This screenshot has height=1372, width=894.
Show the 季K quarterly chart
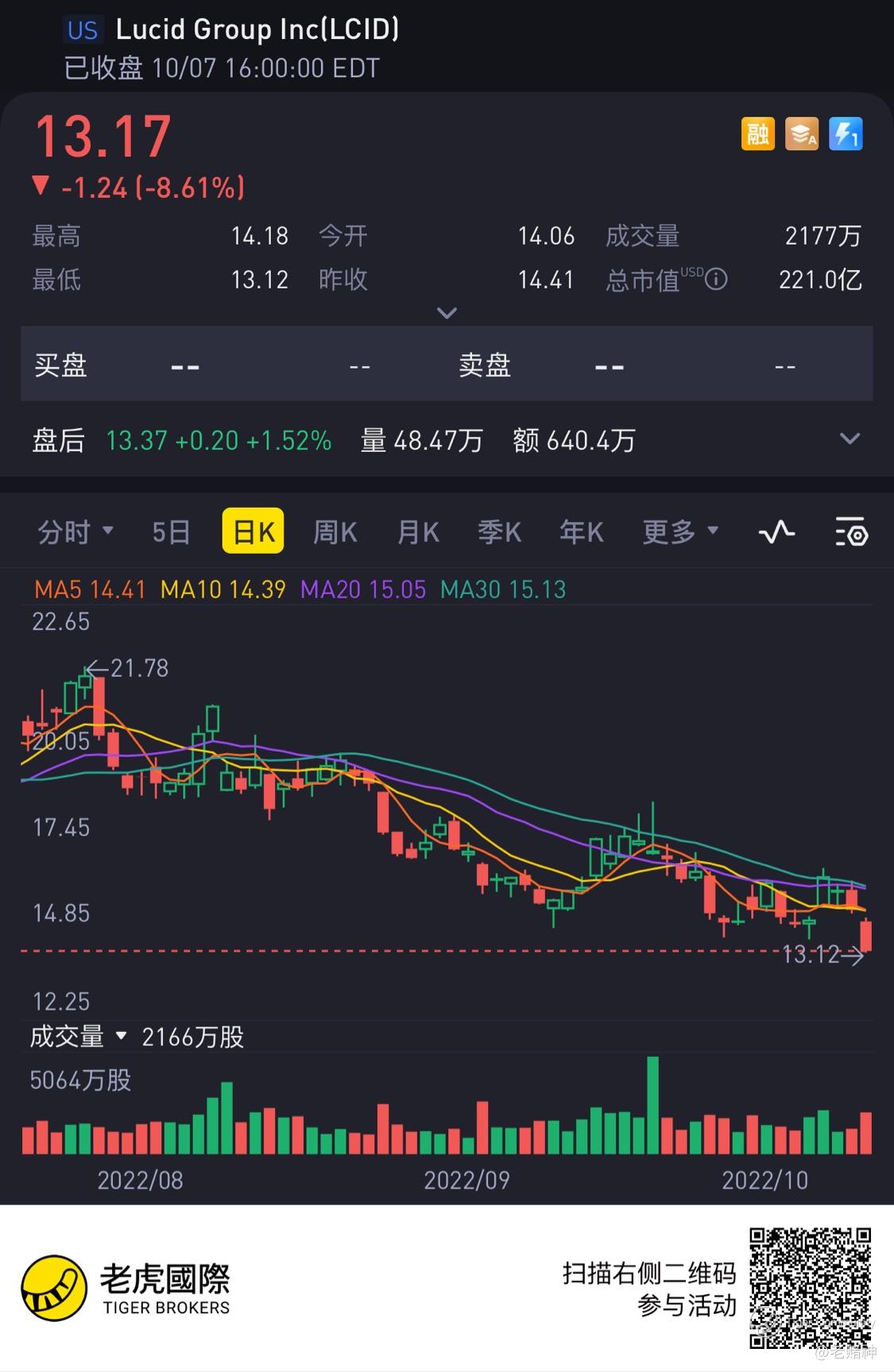[x=499, y=531]
